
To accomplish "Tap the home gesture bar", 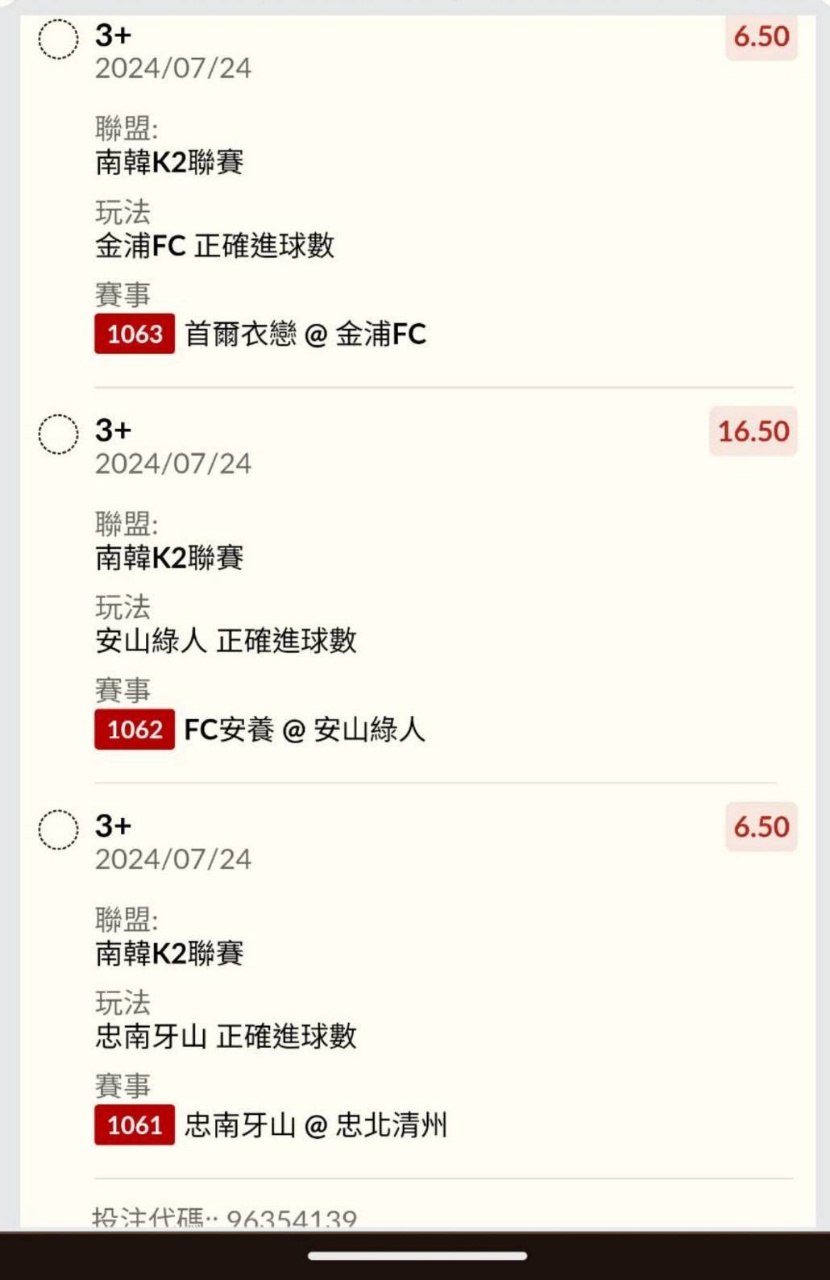I will tap(417, 1256).
